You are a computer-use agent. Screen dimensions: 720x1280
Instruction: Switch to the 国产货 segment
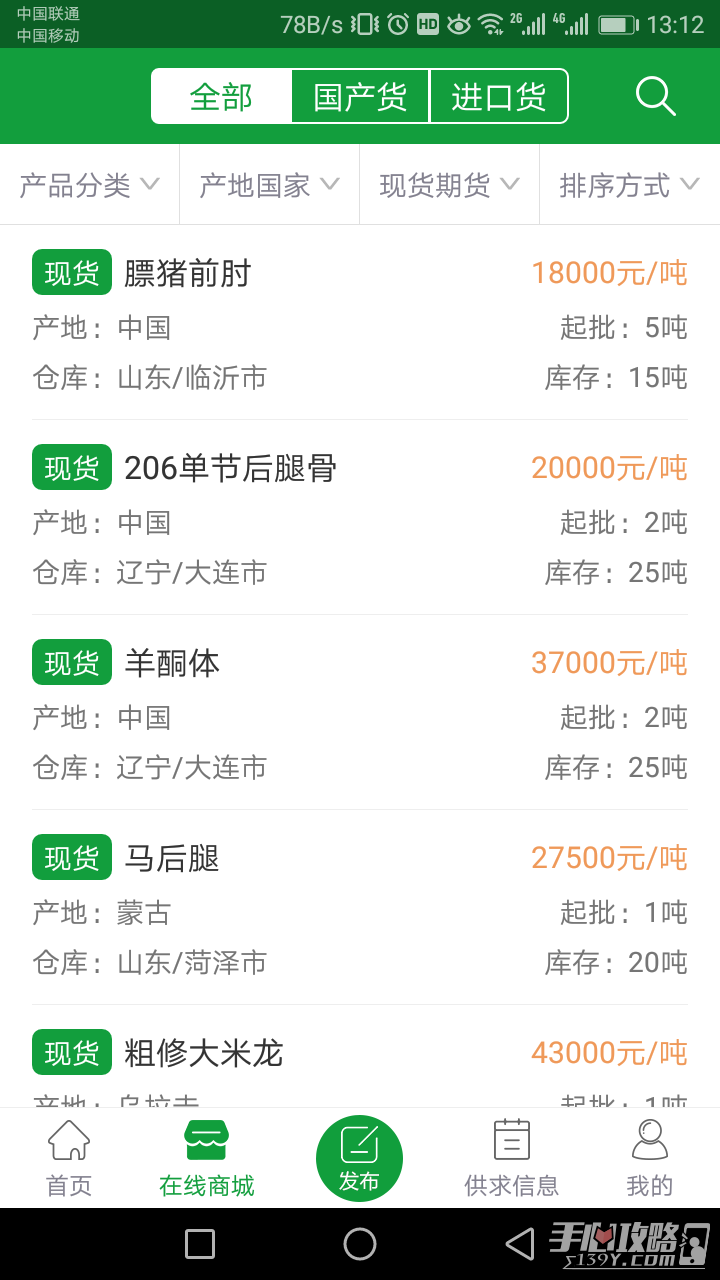point(360,97)
